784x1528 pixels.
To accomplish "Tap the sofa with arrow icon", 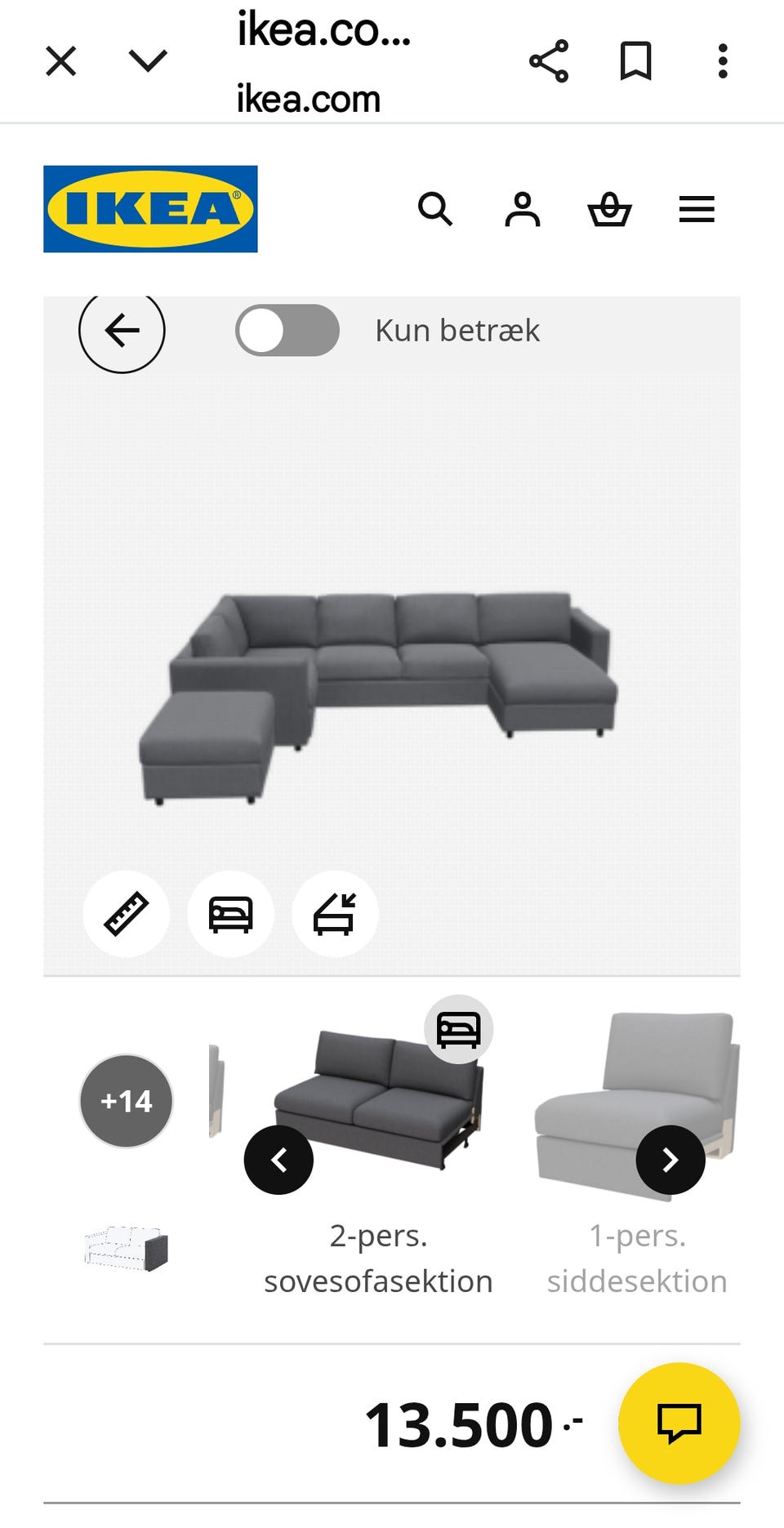I will point(335,914).
